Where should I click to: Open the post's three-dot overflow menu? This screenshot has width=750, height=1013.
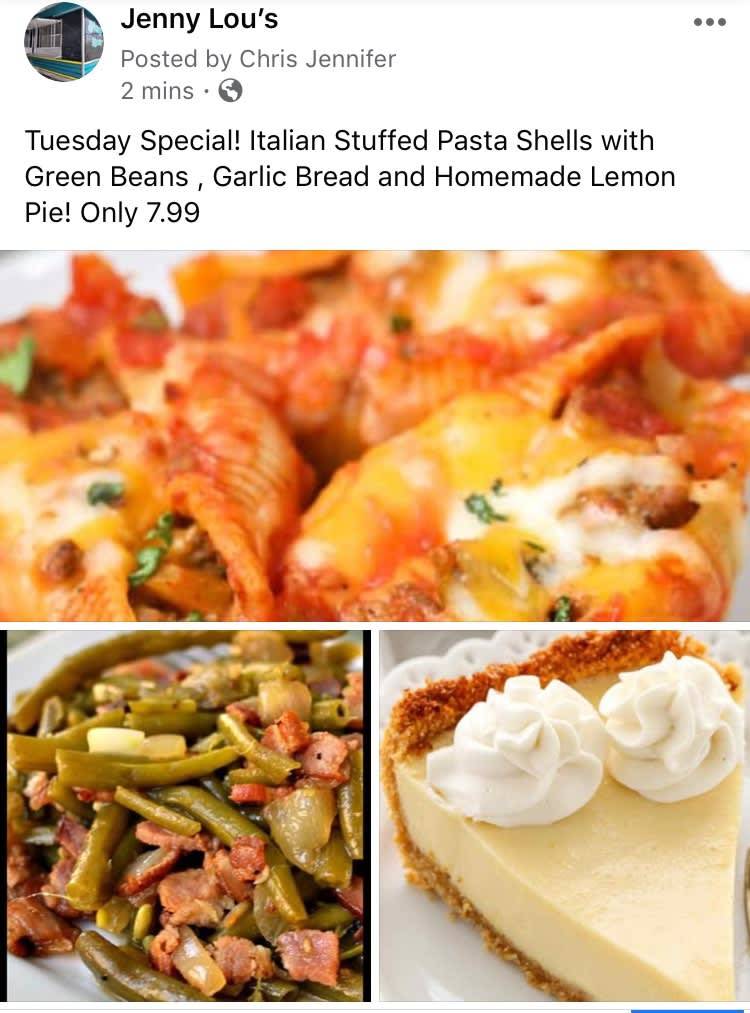pos(709,22)
